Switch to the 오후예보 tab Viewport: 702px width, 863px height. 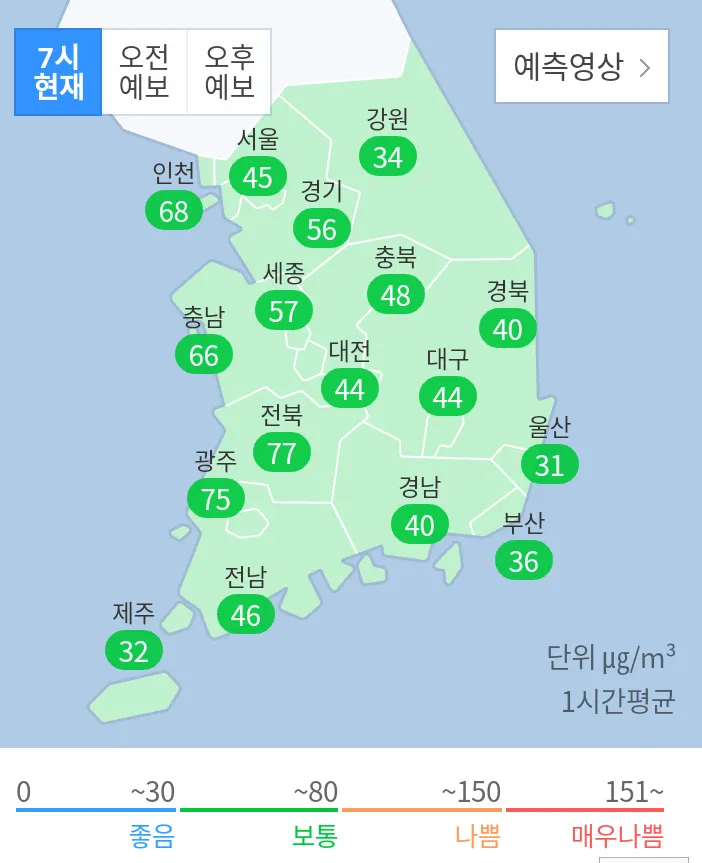229,71
